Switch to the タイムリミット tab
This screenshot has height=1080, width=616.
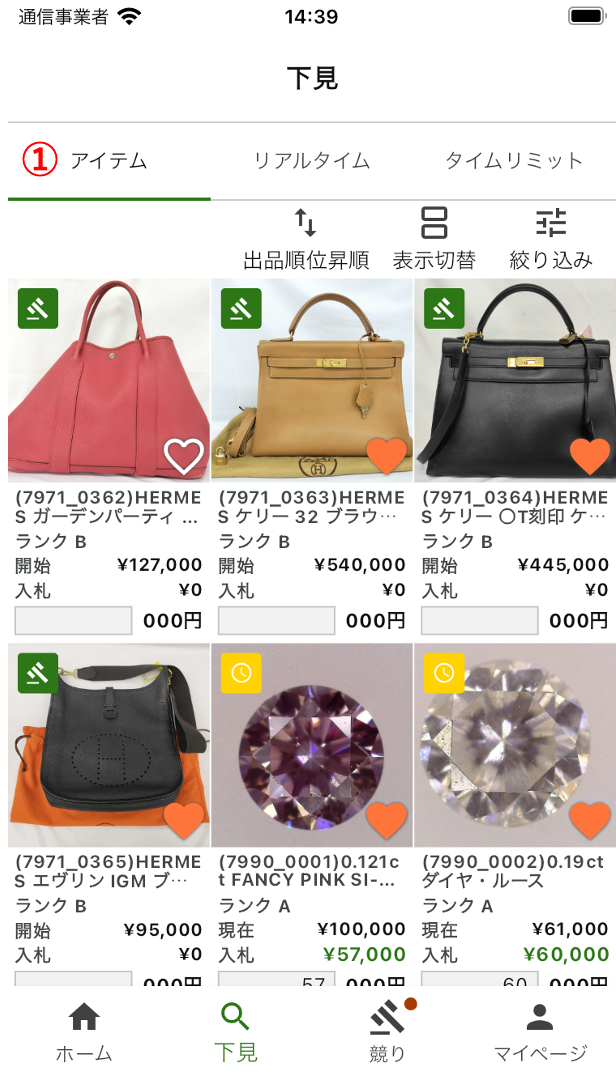coord(513,161)
